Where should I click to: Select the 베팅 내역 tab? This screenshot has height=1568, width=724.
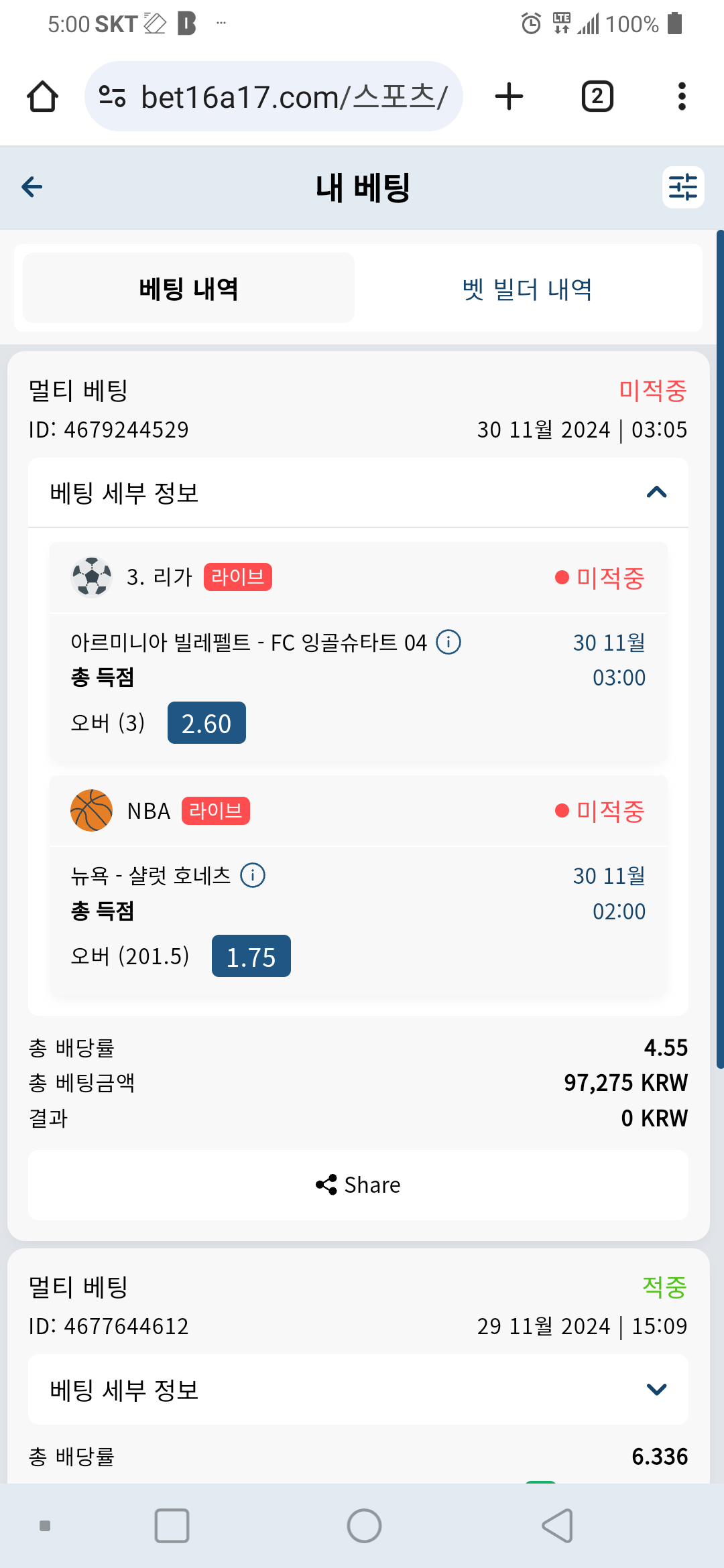point(188,289)
